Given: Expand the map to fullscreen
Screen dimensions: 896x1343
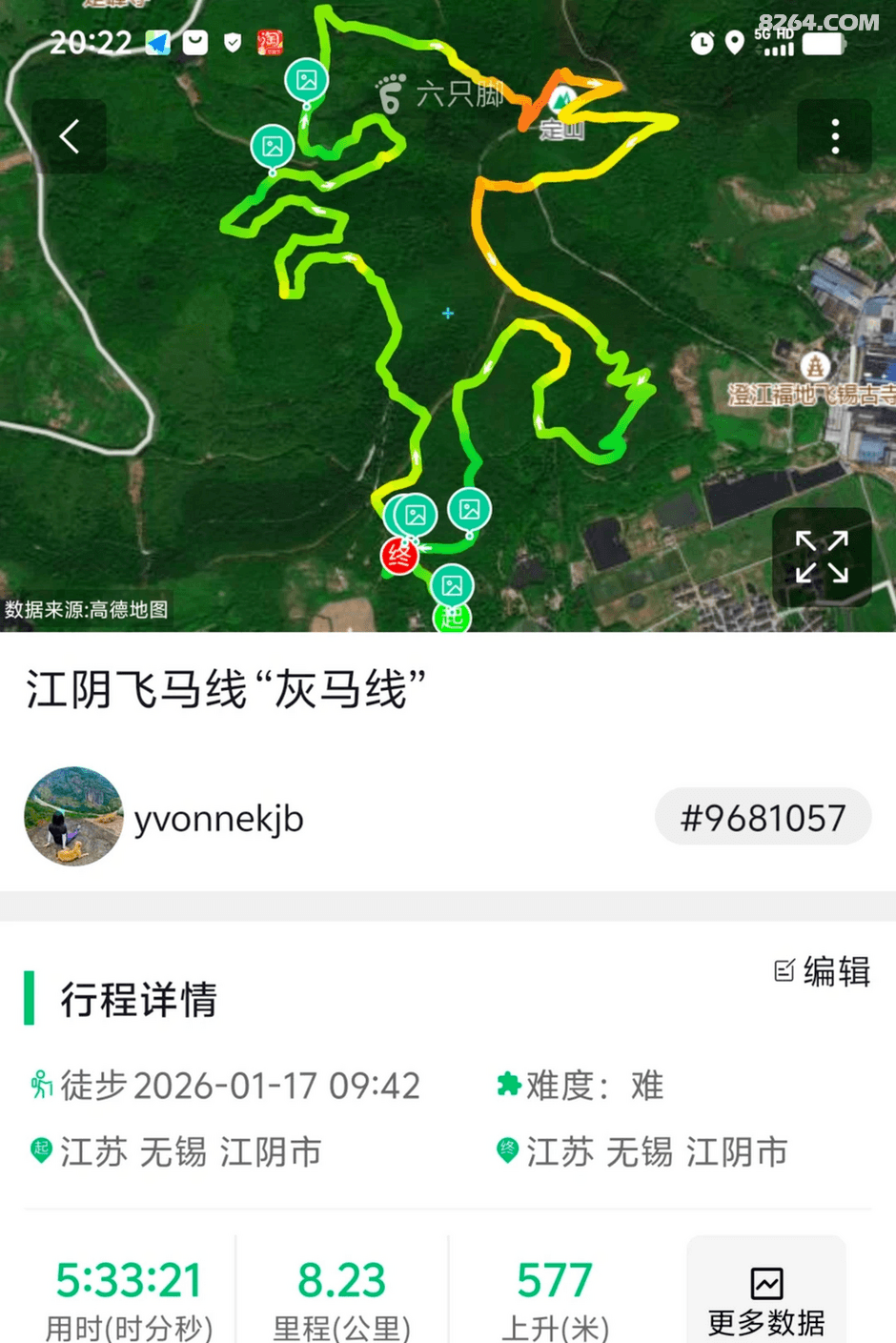Looking at the screenshot, I should [822, 558].
